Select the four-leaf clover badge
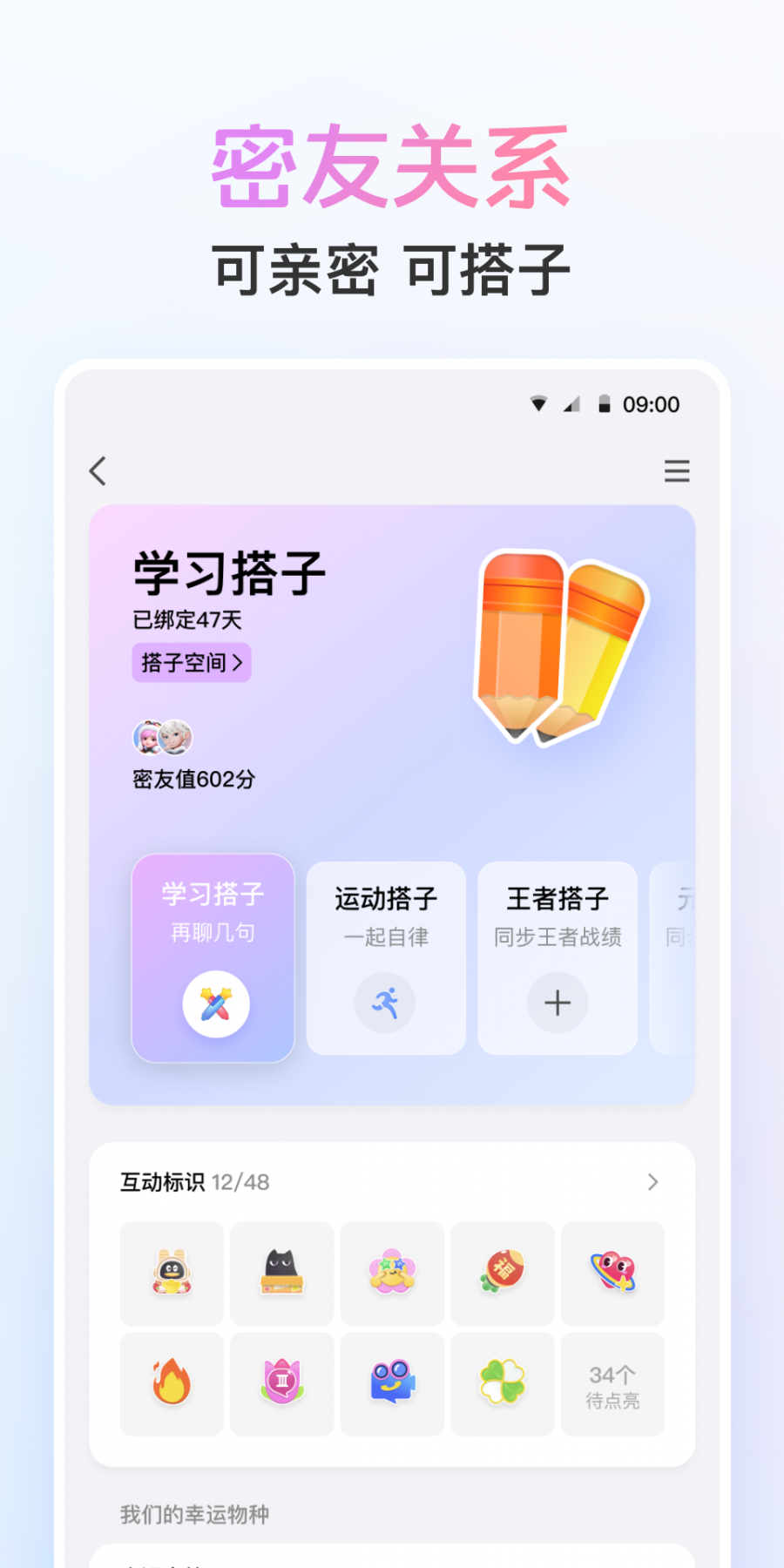Viewport: 784px width, 1568px height. (x=503, y=1384)
